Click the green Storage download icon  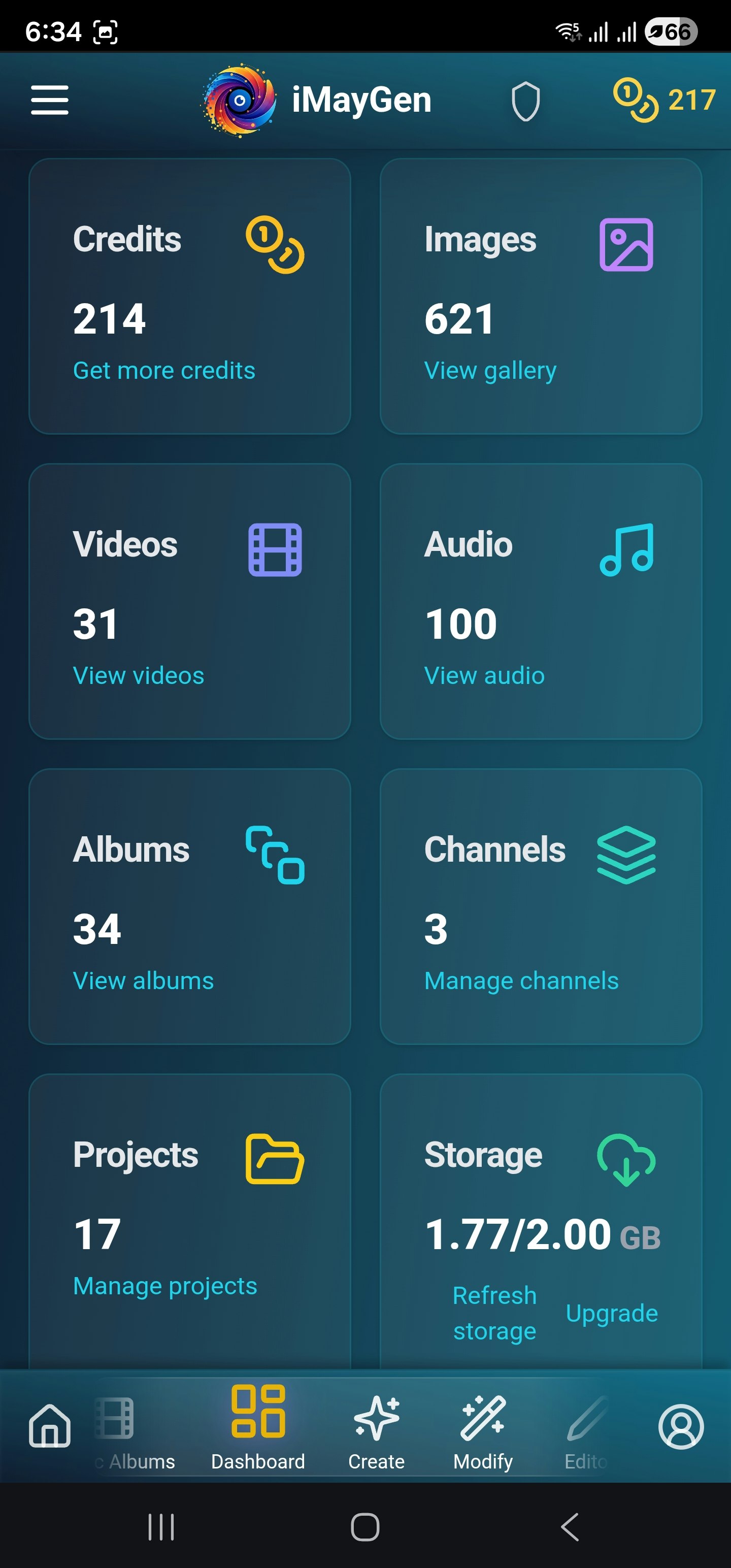point(627,1157)
